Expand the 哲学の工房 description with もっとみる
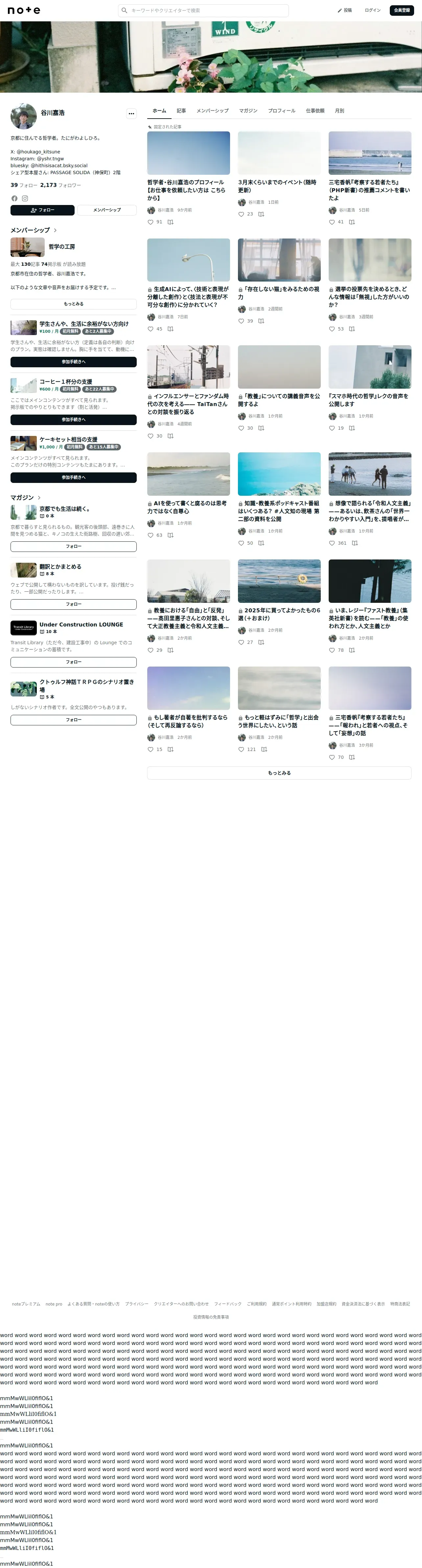This screenshot has height=1568, width=422. (73, 304)
